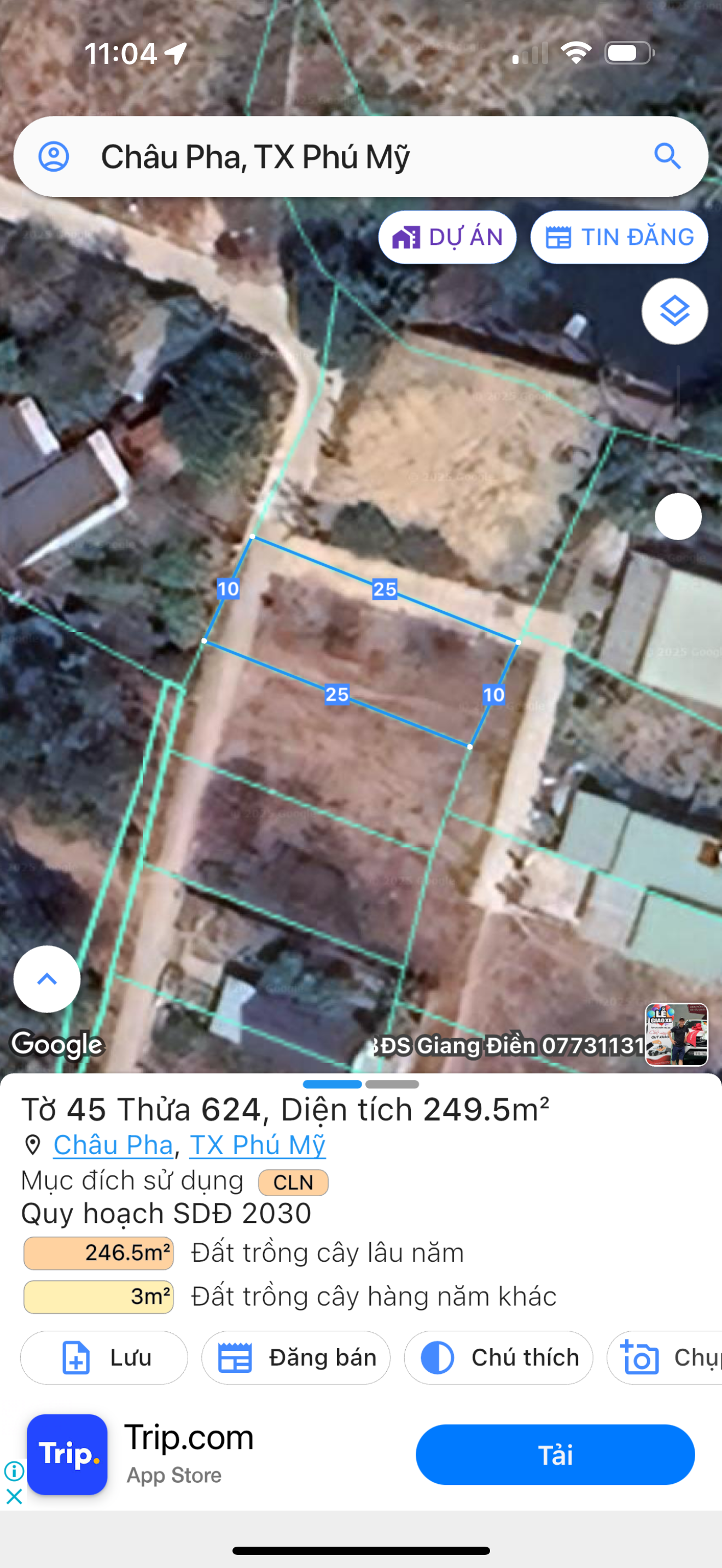Open the map layers selector

tap(674, 311)
